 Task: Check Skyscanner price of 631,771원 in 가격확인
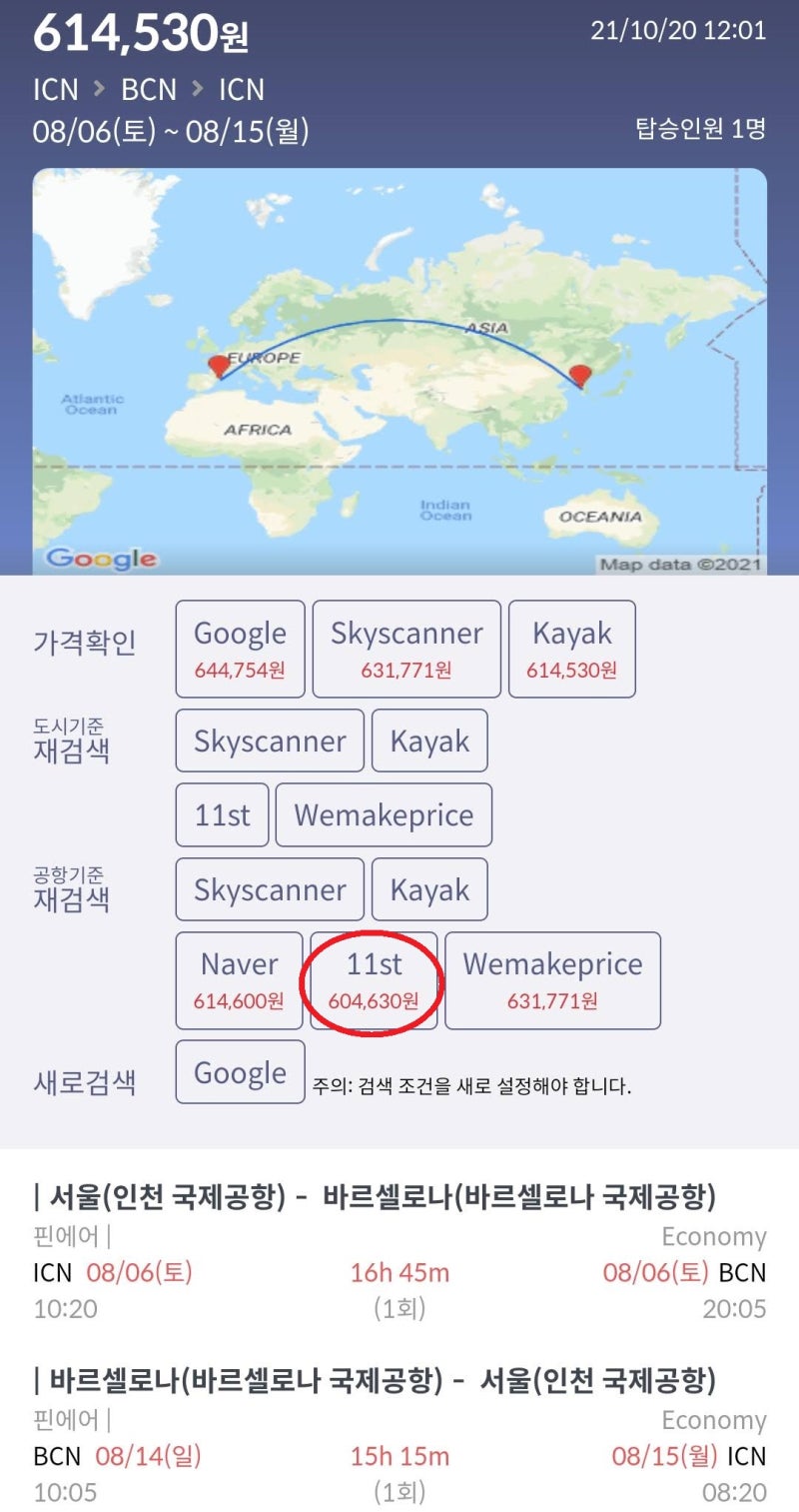coord(406,649)
